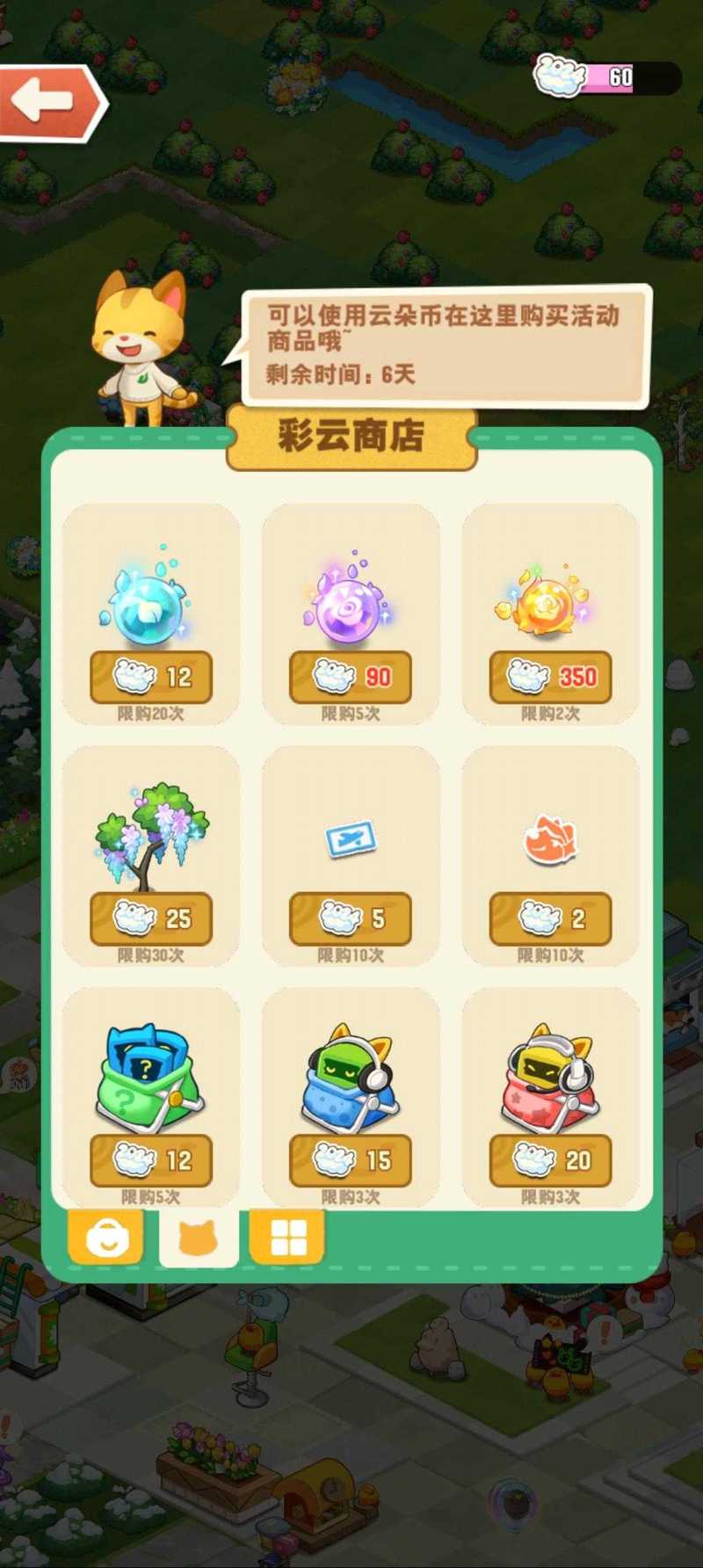This screenshot has width=703, height=1568.
Task: Switch to the shopping bag tab
Action: point(107,1238)
